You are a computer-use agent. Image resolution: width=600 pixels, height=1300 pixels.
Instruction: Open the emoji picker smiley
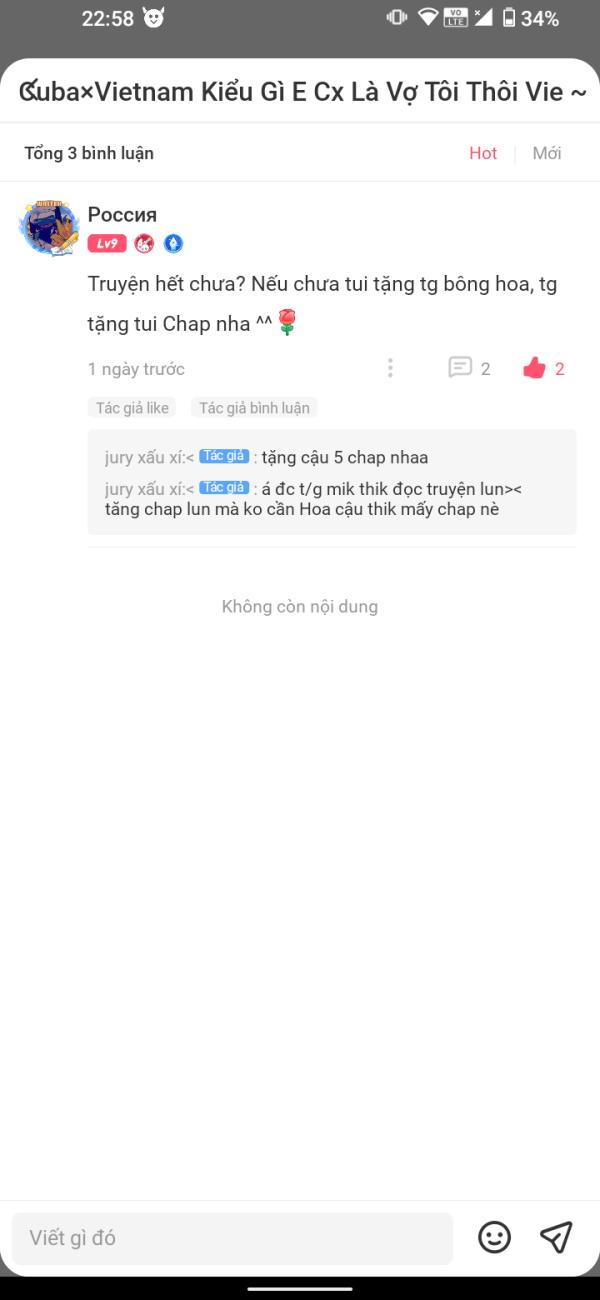[x=494, y=1237]
